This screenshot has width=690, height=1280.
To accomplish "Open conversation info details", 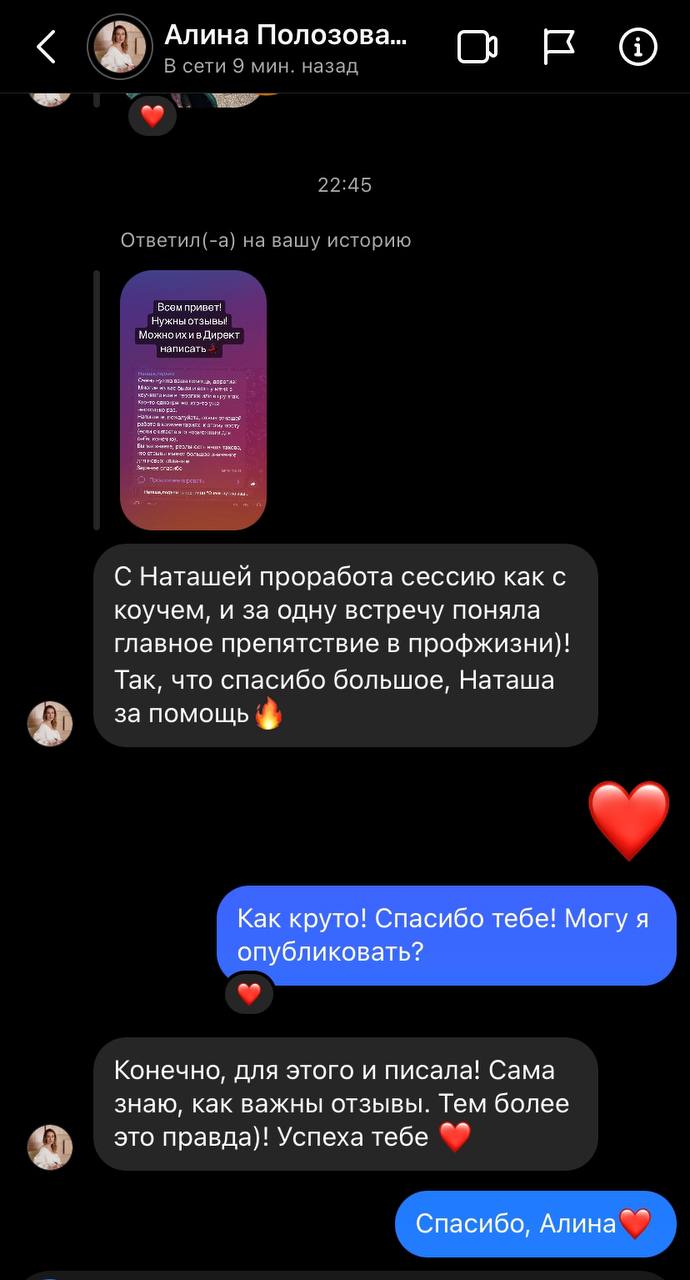I will [x=638, y=47].
